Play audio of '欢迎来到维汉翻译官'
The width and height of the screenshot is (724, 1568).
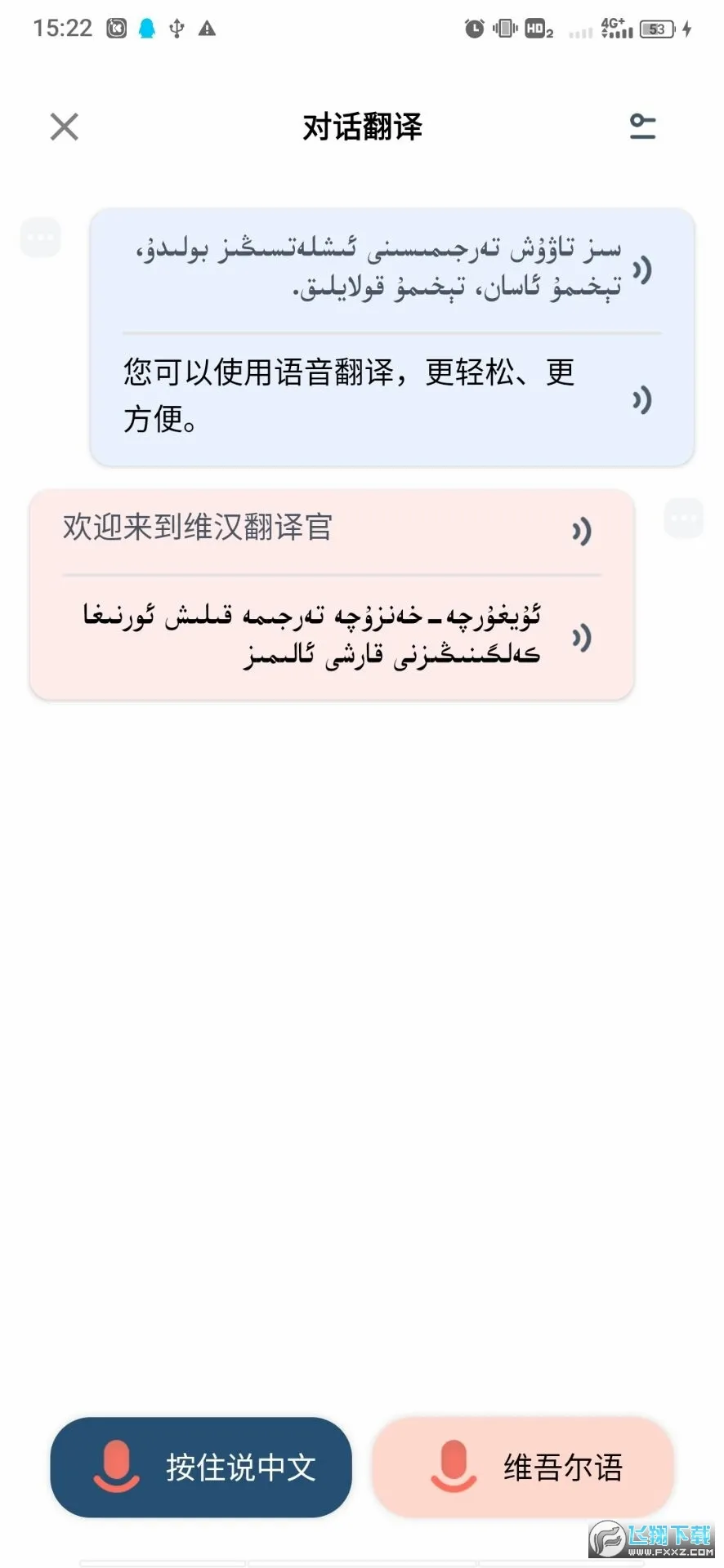point(582,532)
